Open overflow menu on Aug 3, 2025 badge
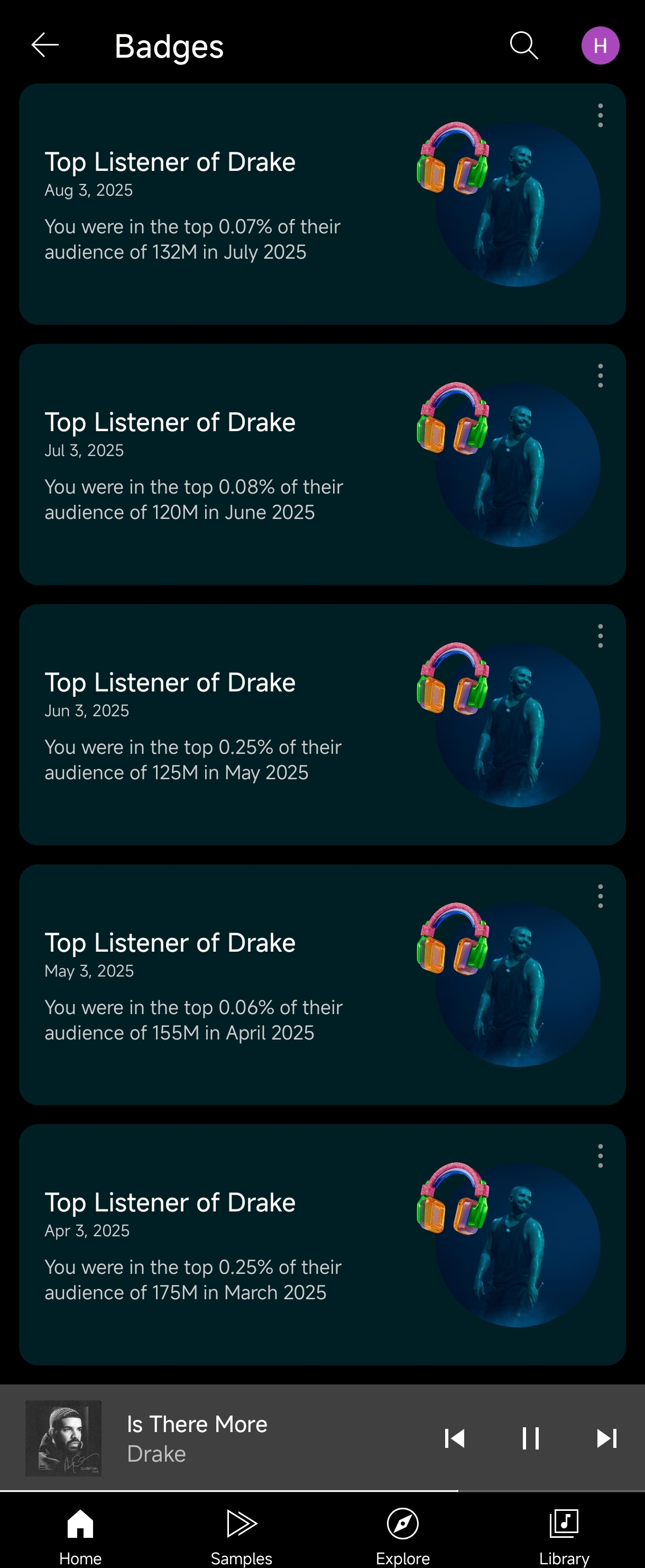 (x=600, y=116)
